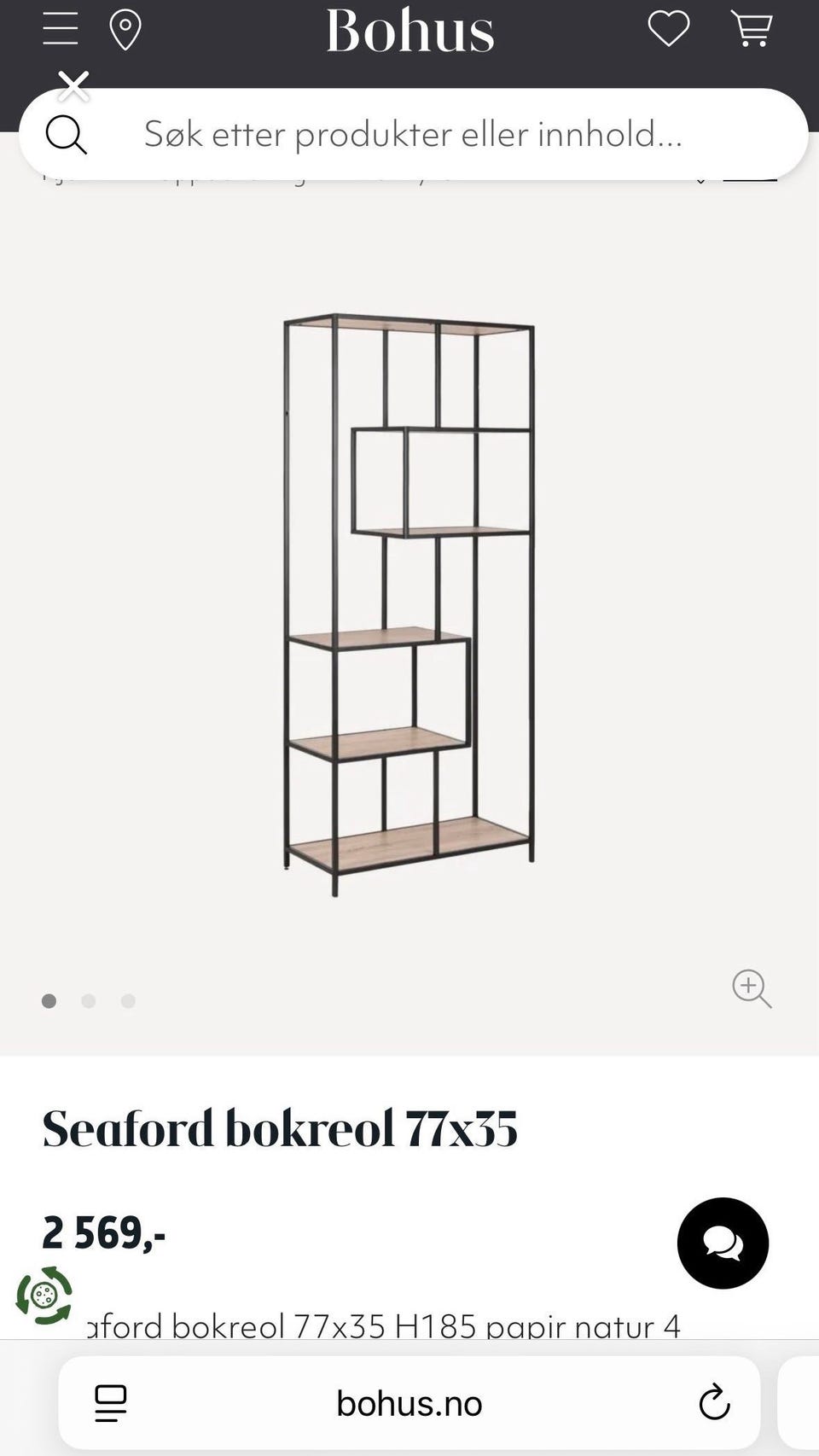
Task: Click the Seaford bokreol 77x35 title
Action: point(281,1128)
